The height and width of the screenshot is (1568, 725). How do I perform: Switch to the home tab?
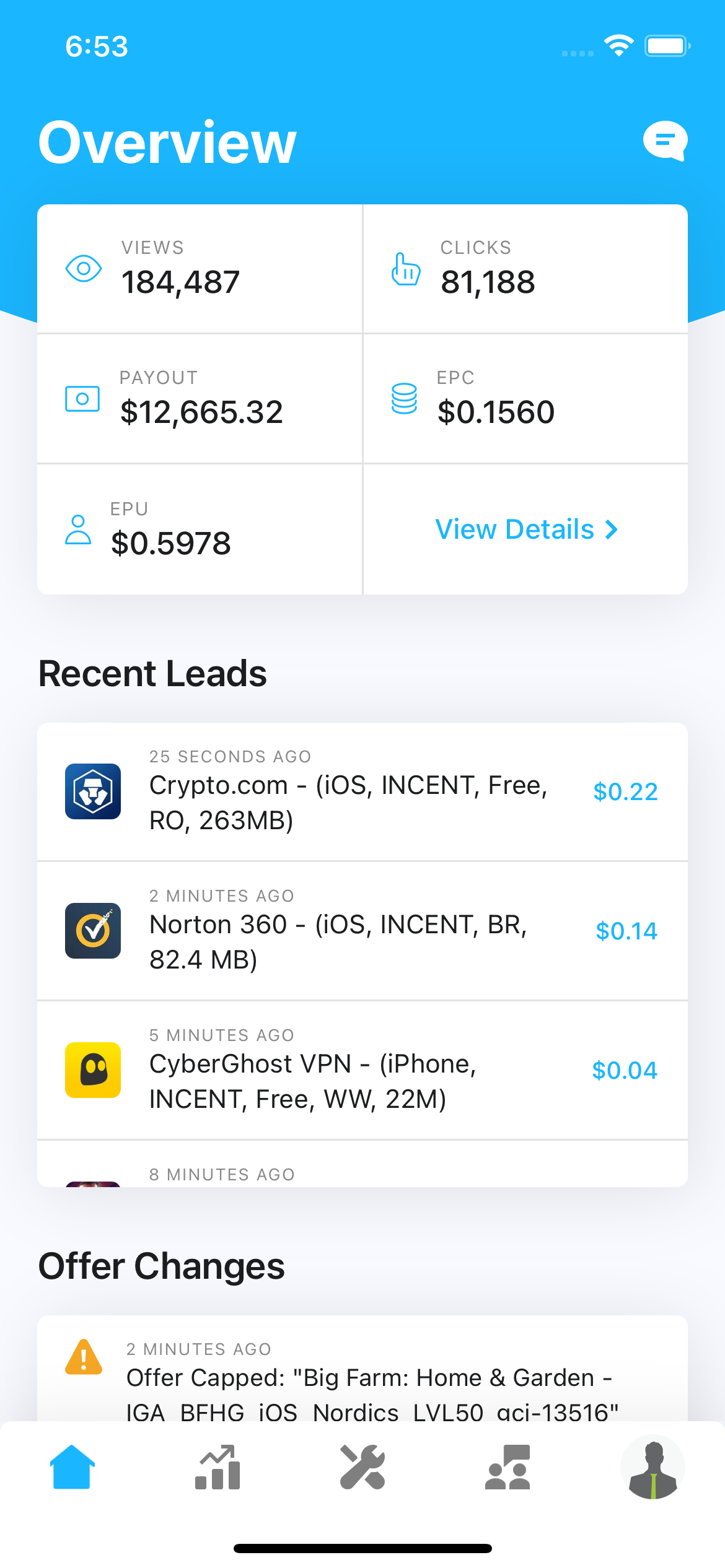tap(72, 1466)
